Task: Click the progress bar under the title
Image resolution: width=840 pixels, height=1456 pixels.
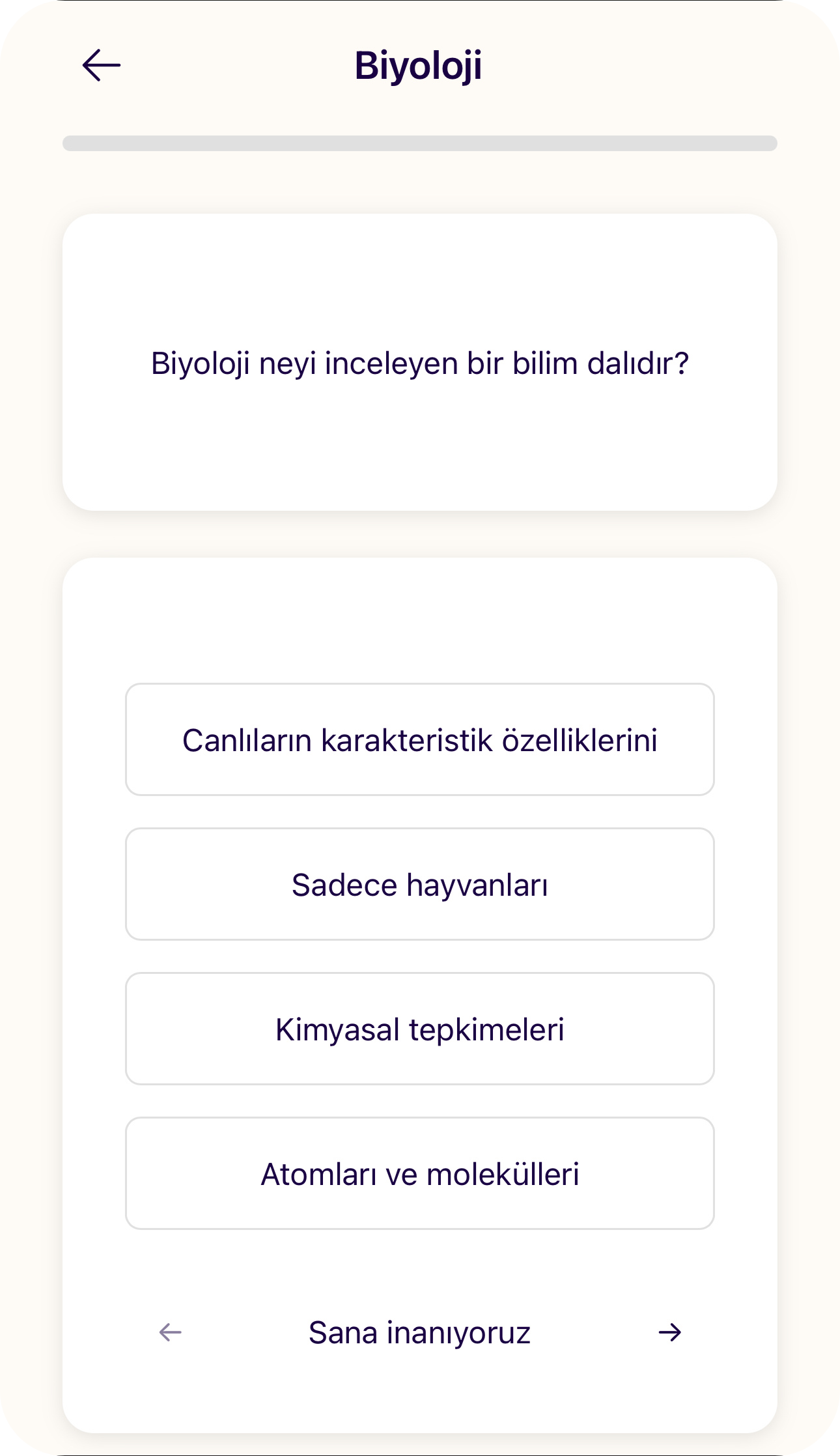Action: [x=420, y=143]
